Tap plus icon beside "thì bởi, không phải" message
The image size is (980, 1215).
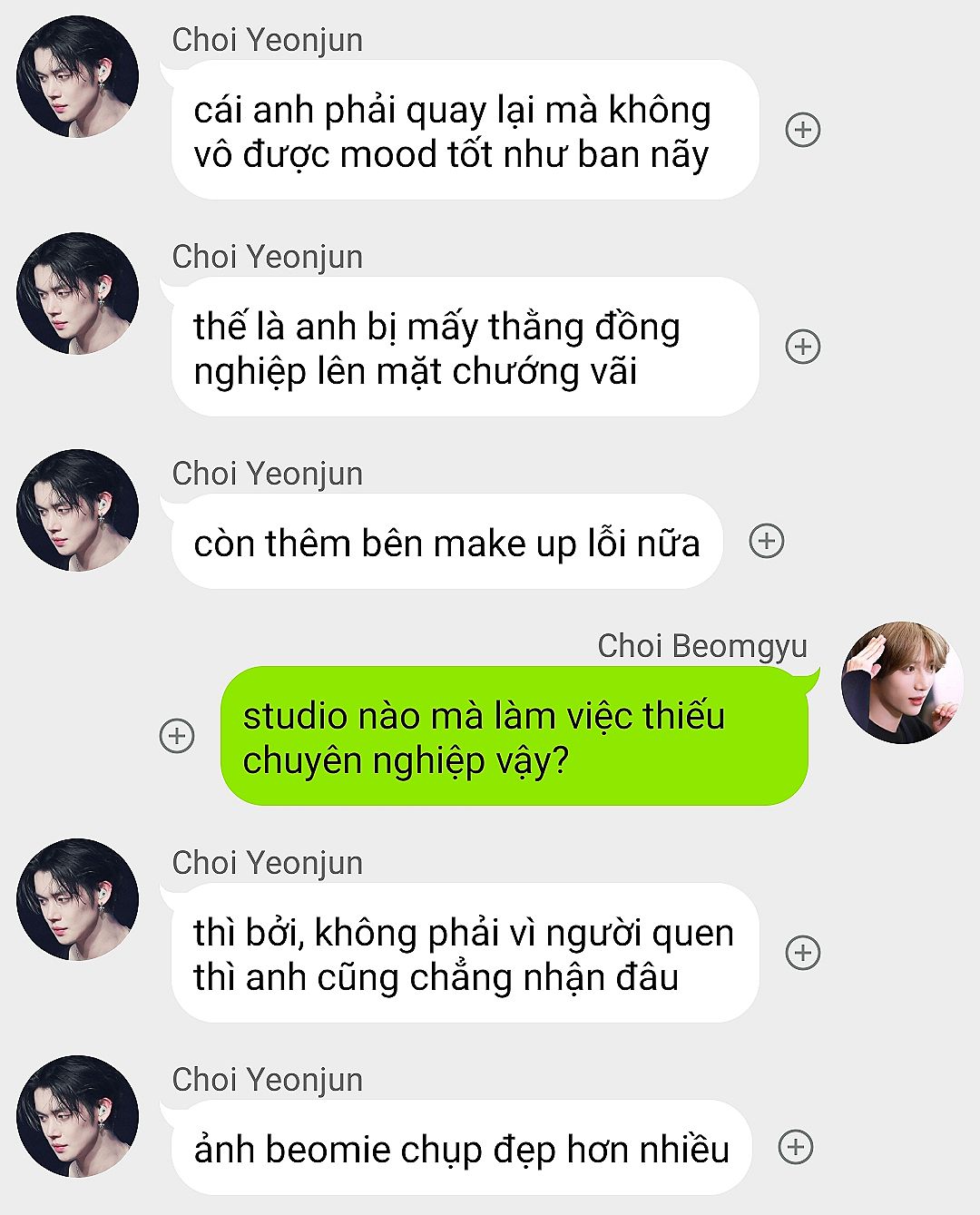click(x=802, y=953)
